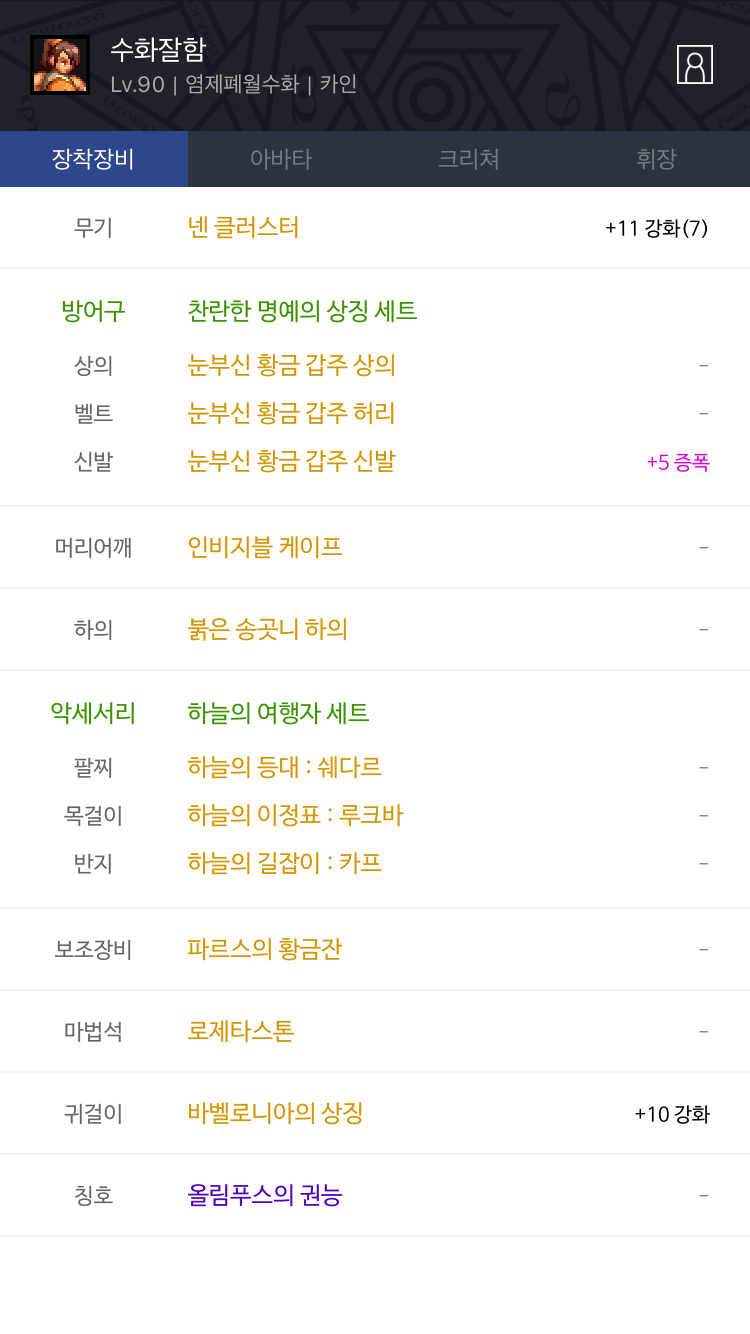Open 인비지블 케이프 shoulder item
Screen dimensions: 750x1334
[x=265, y=547]
